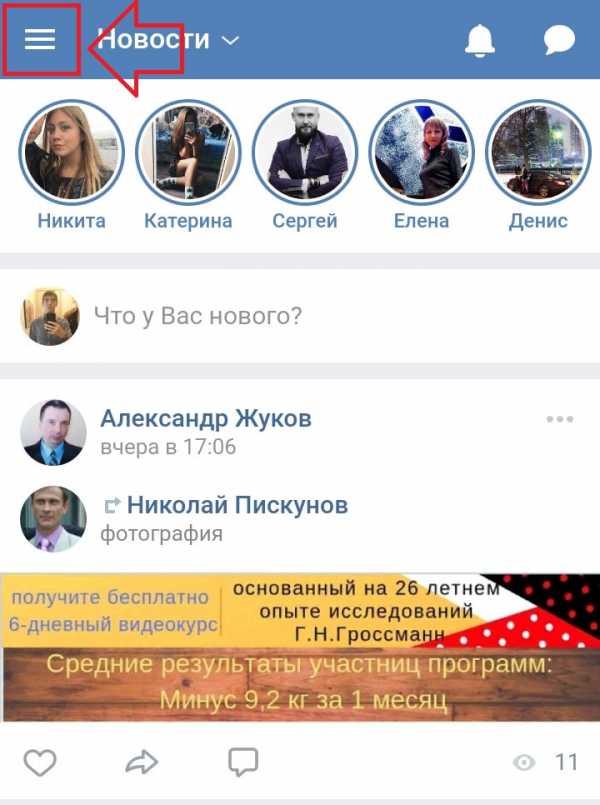Open Сергей's story
Image resolution: width=600 pixels, height=805 pixels.
(305, 154)
